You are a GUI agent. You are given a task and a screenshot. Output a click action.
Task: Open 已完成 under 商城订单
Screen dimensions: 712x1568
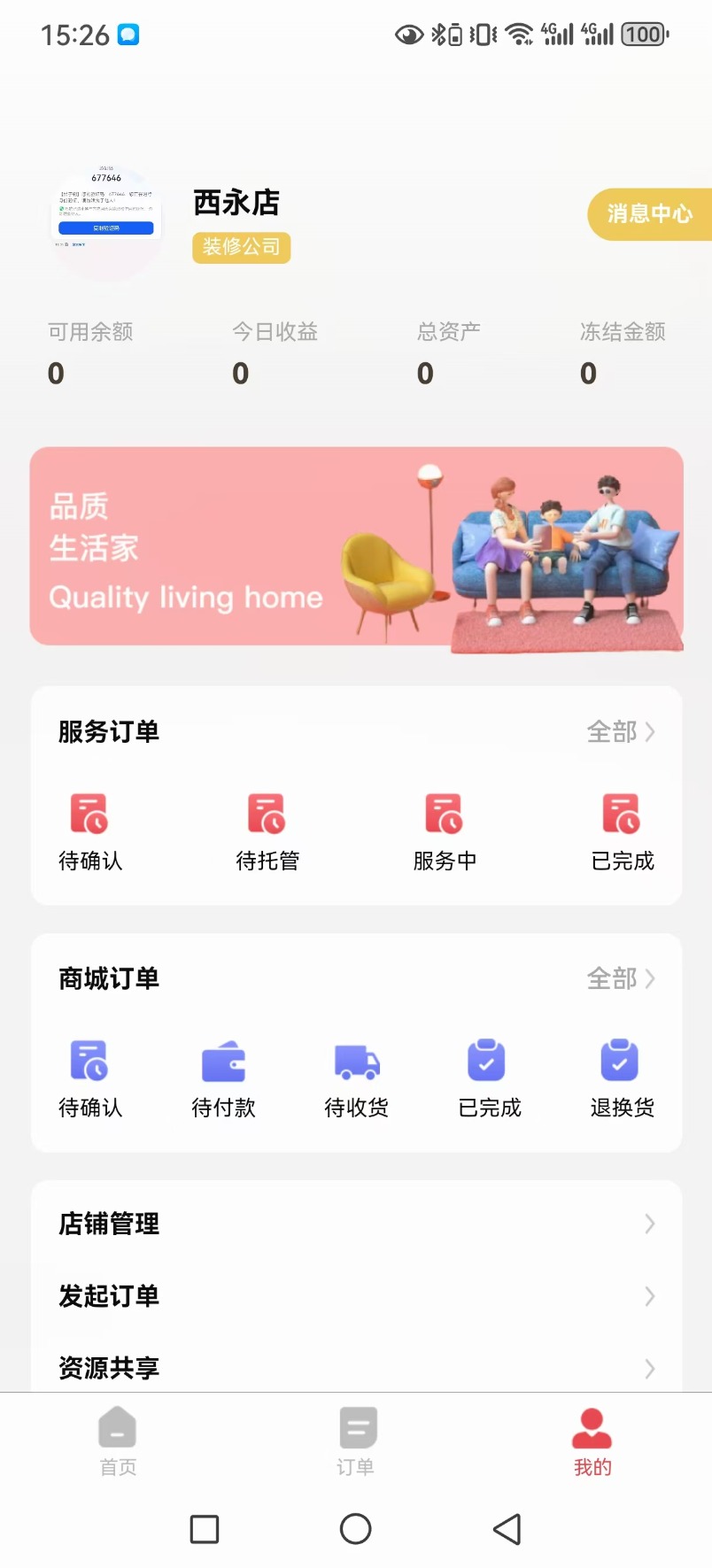tap(489, 1079)
